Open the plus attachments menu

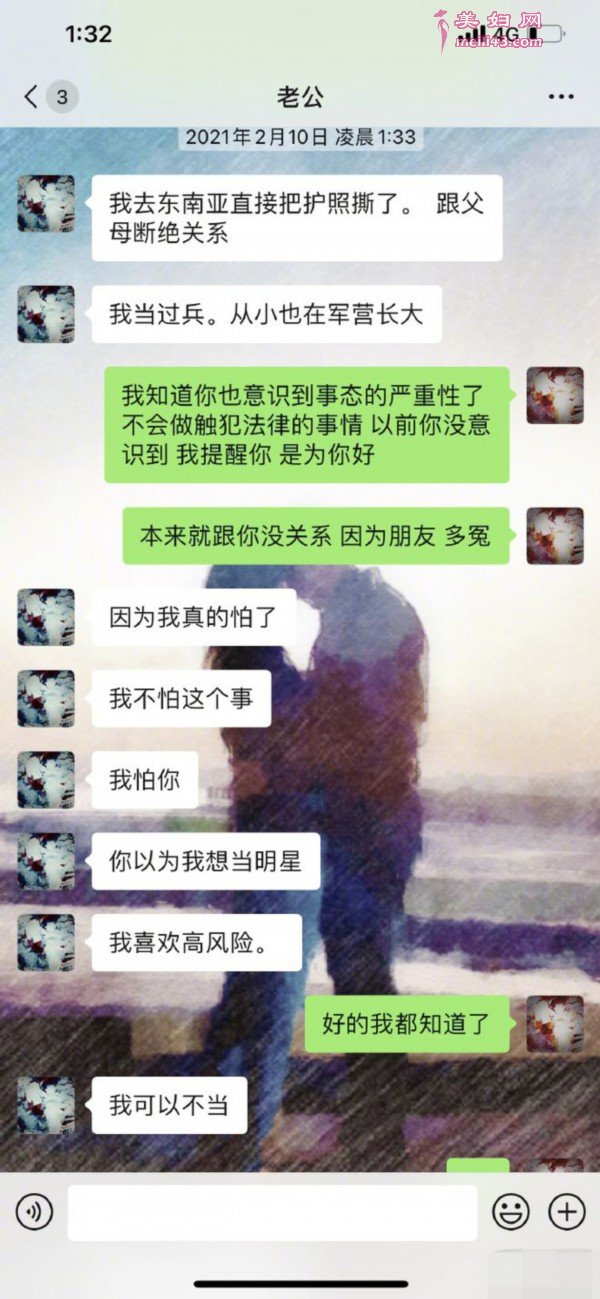coord(567,1212)
